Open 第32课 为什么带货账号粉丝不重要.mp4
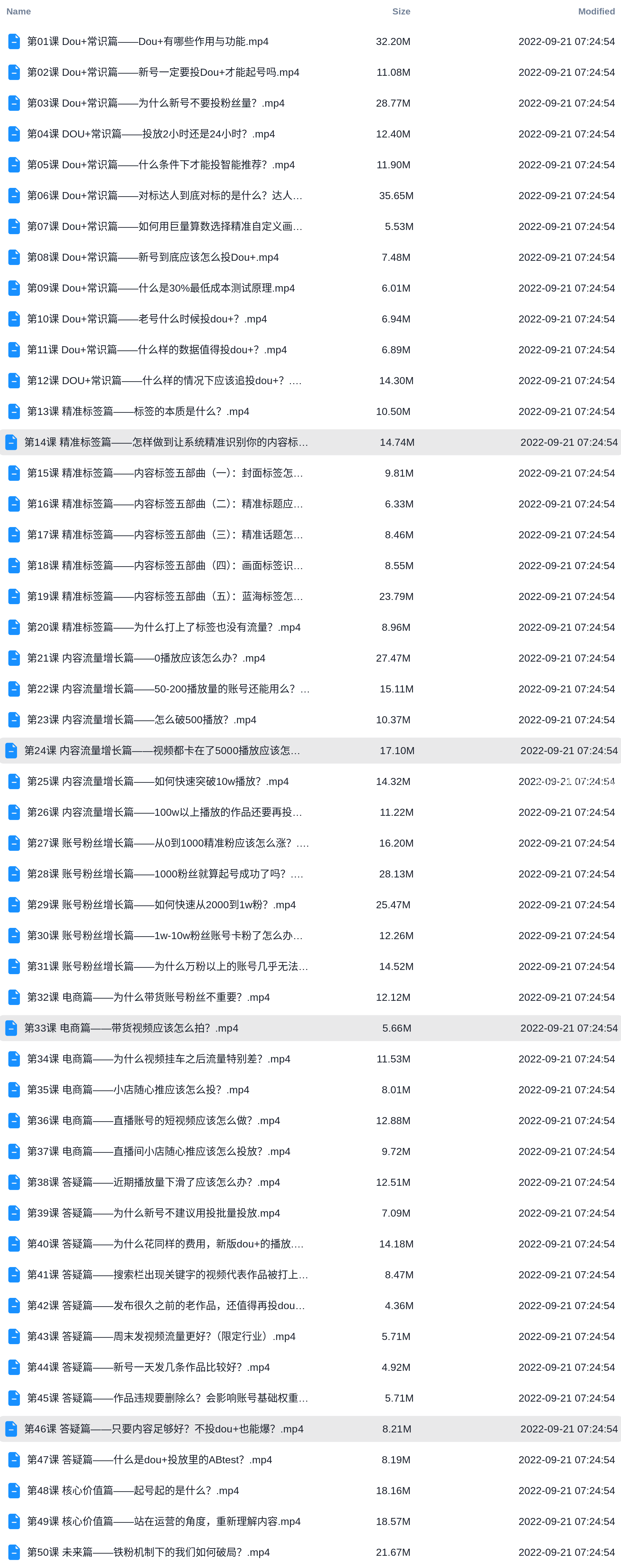This screenshot has width=621, height=1568. 148,997
